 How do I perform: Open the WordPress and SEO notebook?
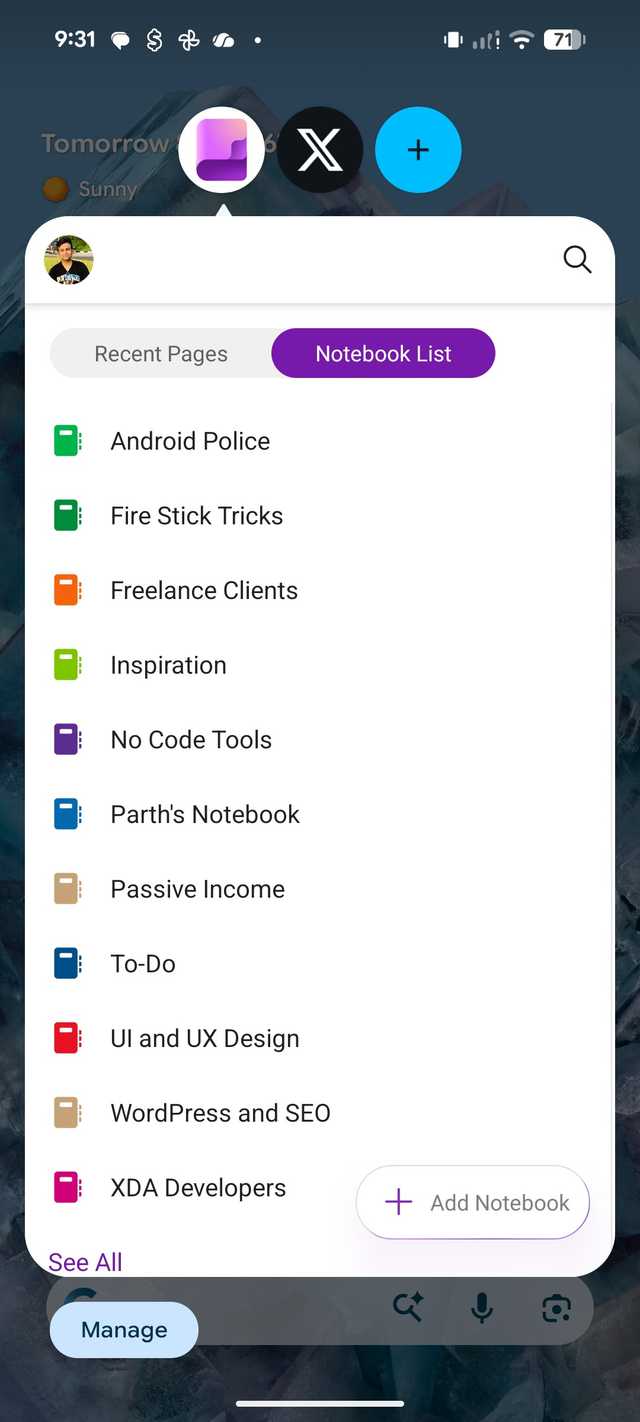point(220,1113)
